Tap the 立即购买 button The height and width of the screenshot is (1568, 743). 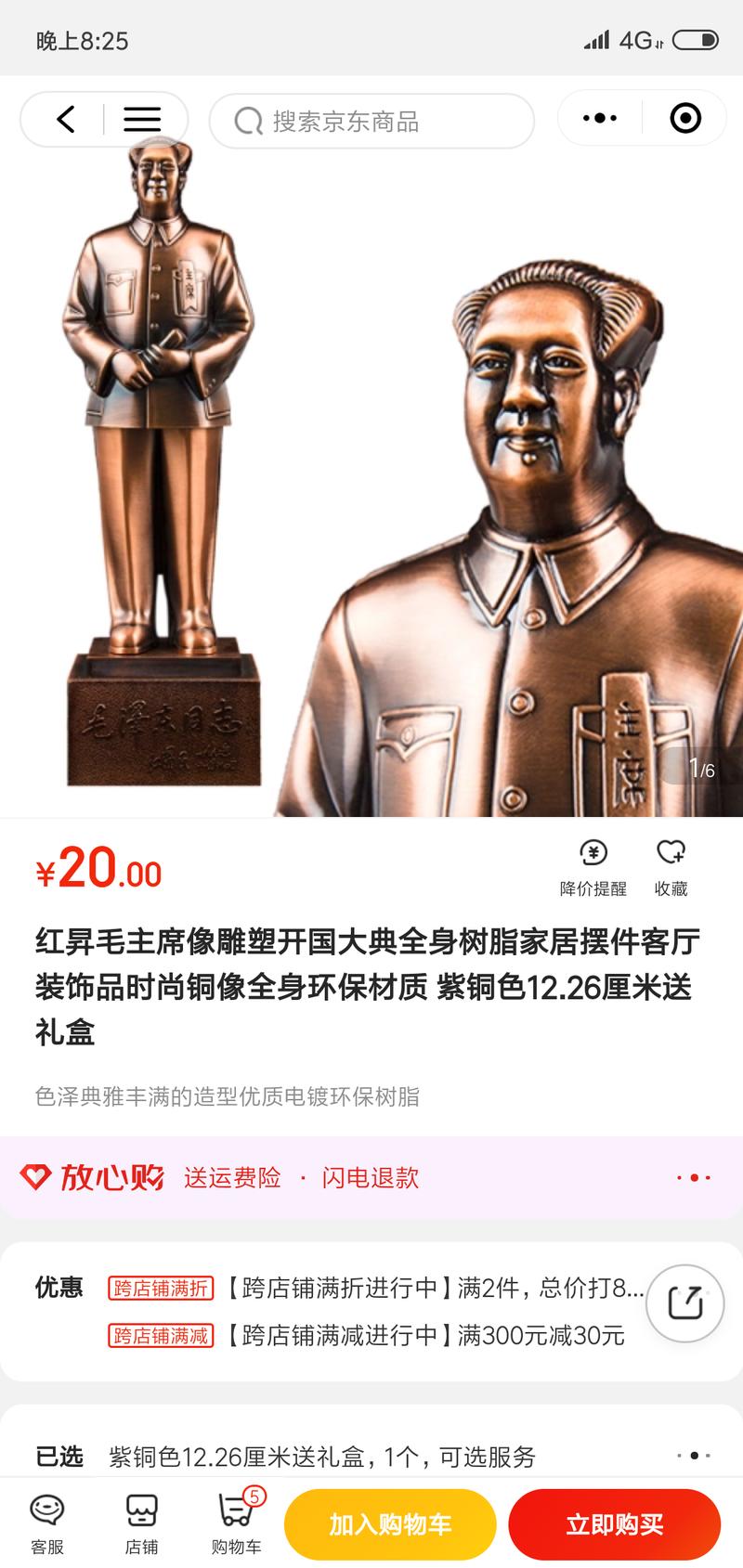click(x=615, y=1523)
